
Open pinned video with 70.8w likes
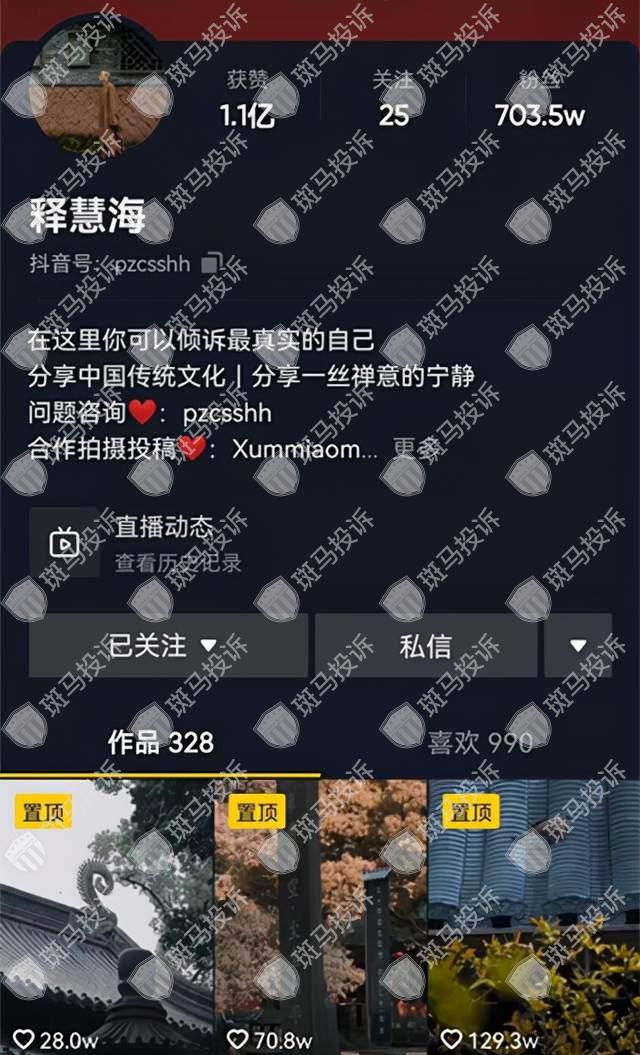320,915
